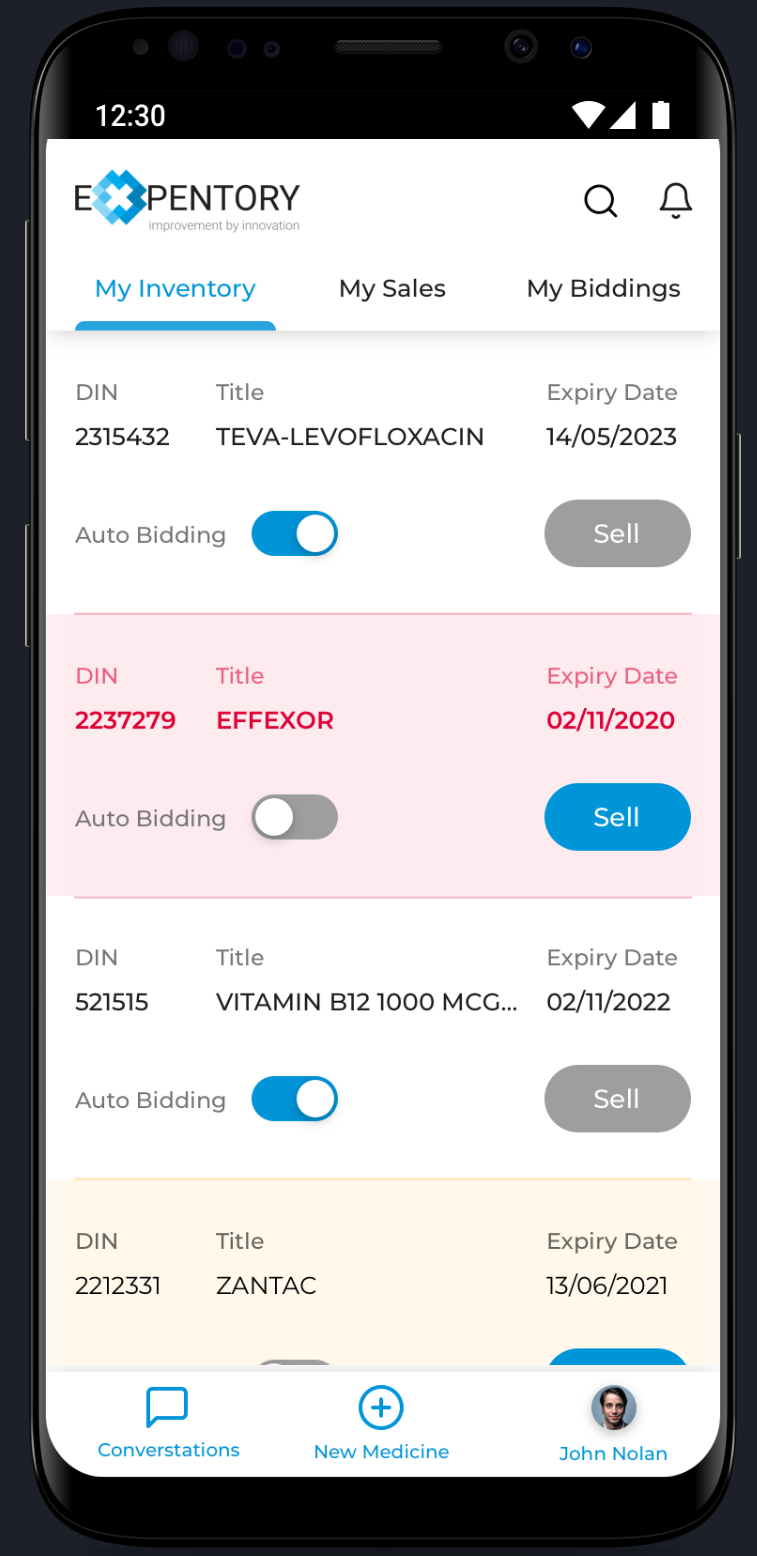Open the notifications bell
Image resolution: width=757 pixels, height=1556 pixels.
pos(676,200)
